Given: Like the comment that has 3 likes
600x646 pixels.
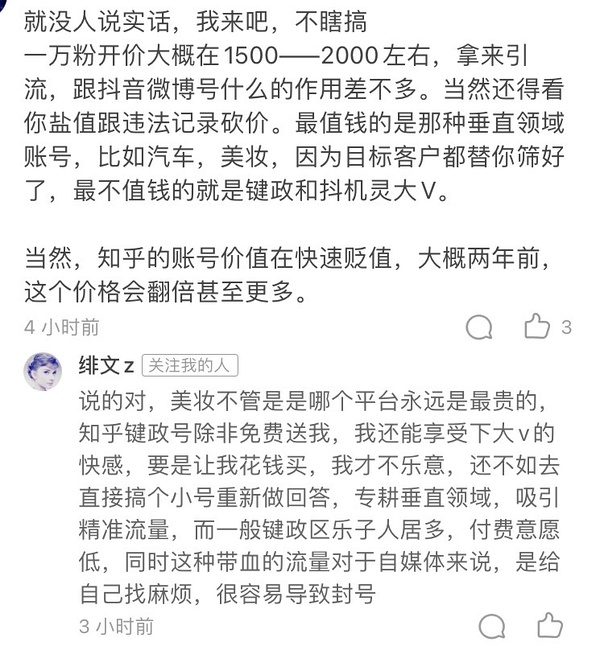Looking at the screenshot, I should [538, 326].
